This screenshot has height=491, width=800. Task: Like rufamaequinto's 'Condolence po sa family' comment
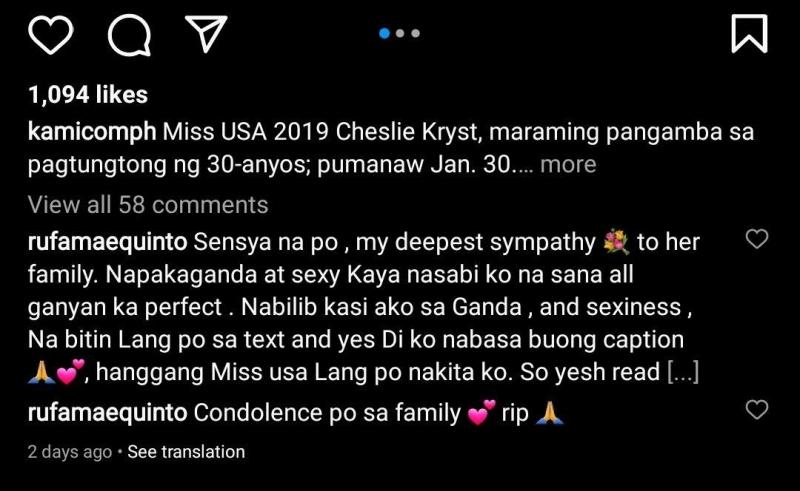tap(758, 409)
